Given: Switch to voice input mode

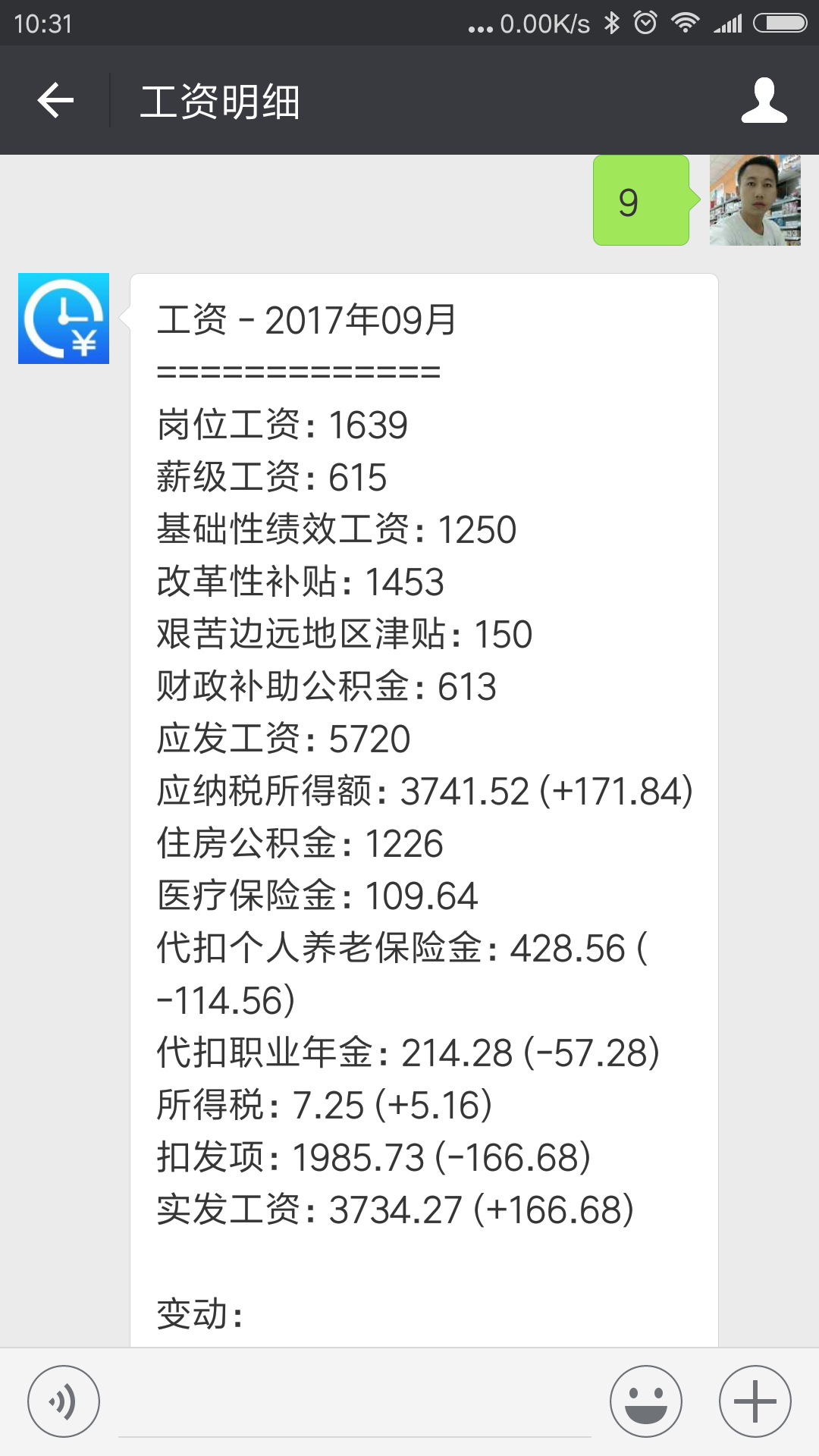Looking at the screenshot, I should [x=64, y=1401].
